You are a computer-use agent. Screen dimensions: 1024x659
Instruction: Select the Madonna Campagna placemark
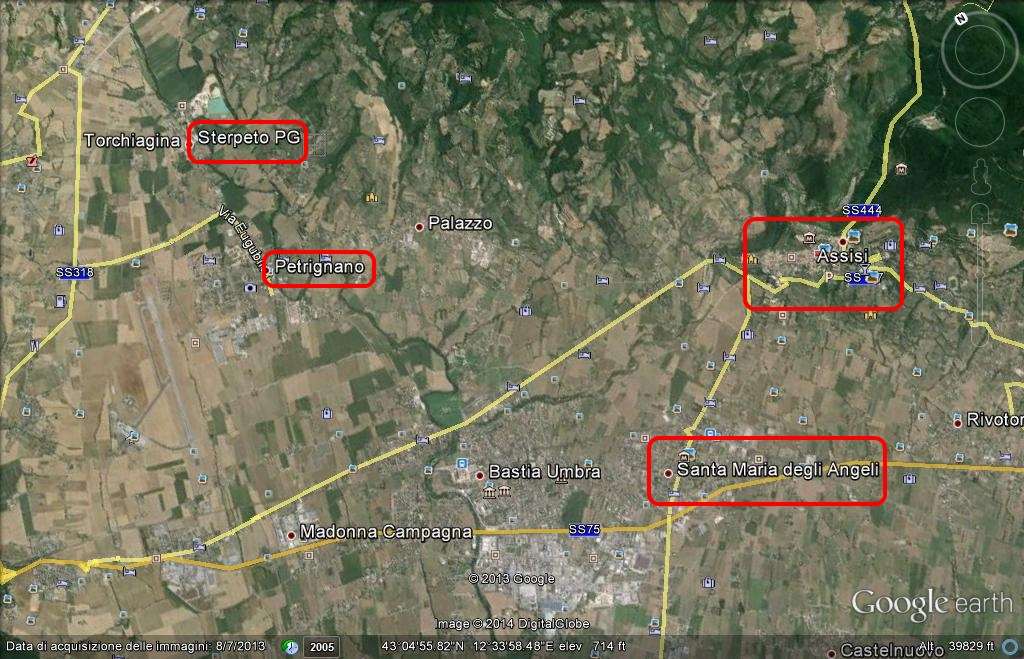291,535
